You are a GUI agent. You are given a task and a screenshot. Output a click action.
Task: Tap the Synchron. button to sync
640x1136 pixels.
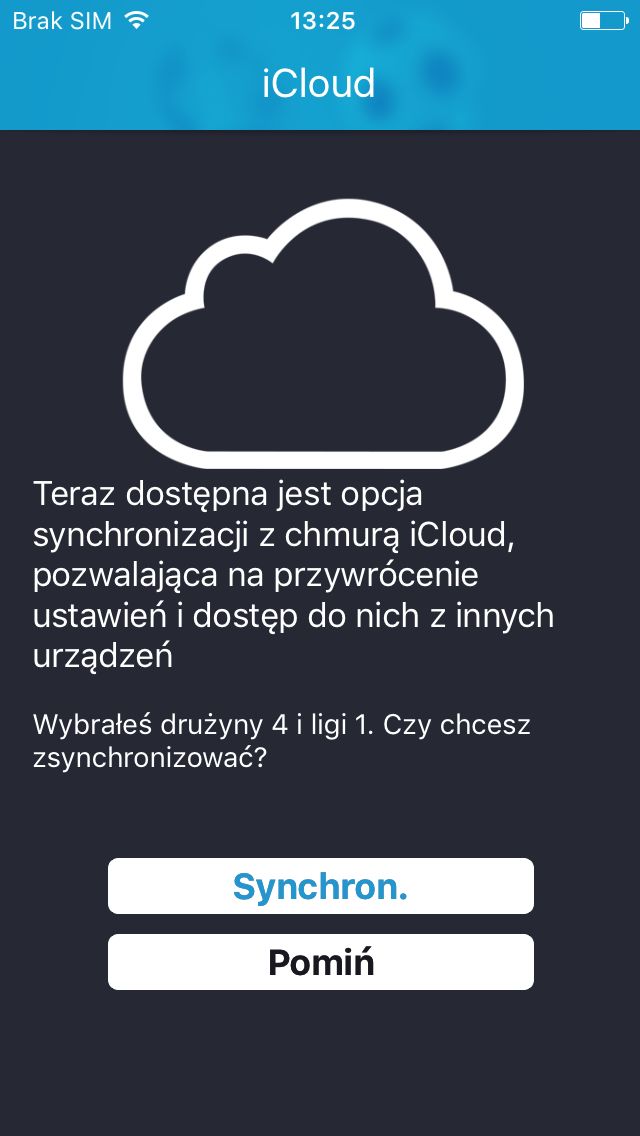(320, 885)
